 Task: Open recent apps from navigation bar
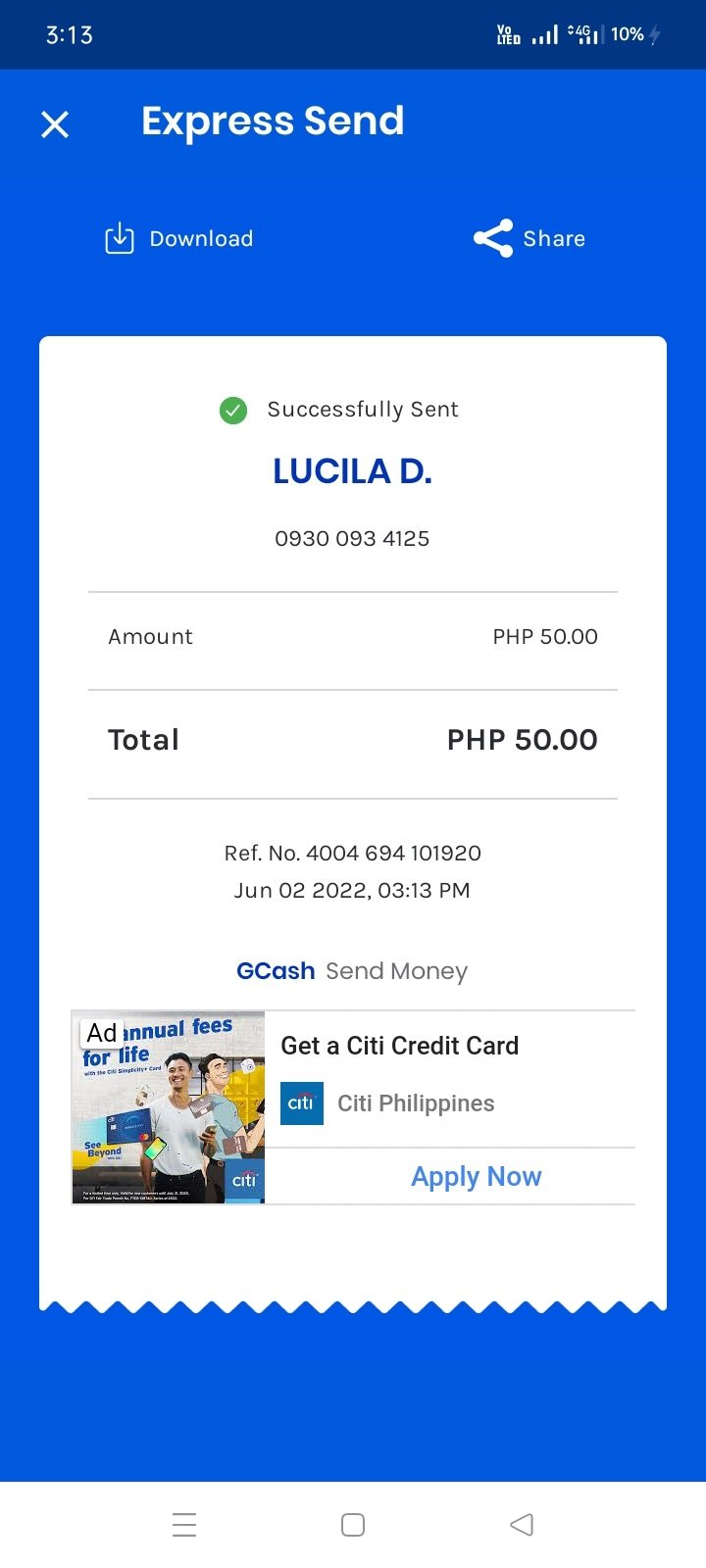pyautogui.click(x=184, y=1524)
